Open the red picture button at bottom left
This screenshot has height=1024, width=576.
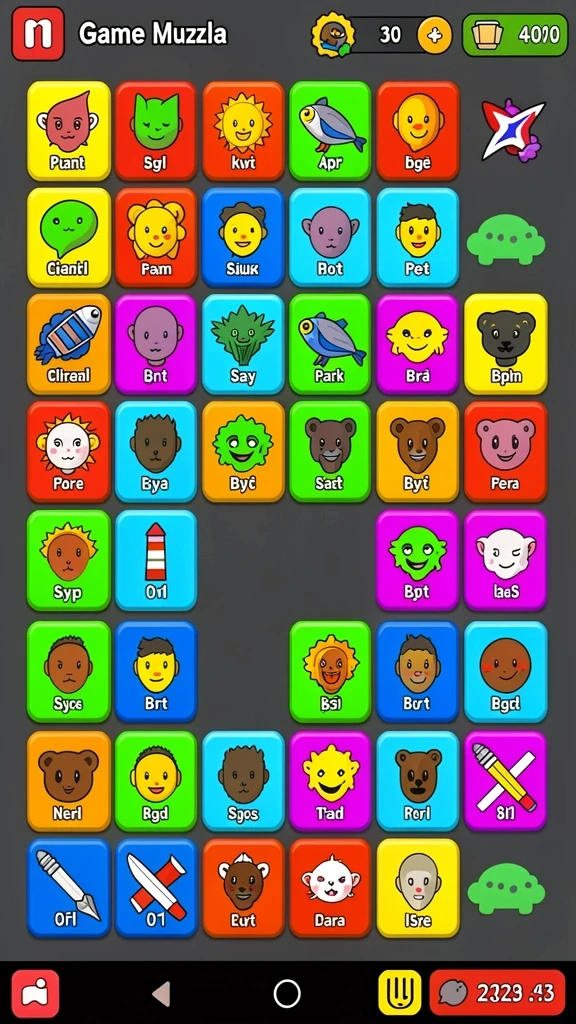pos(35,993)
